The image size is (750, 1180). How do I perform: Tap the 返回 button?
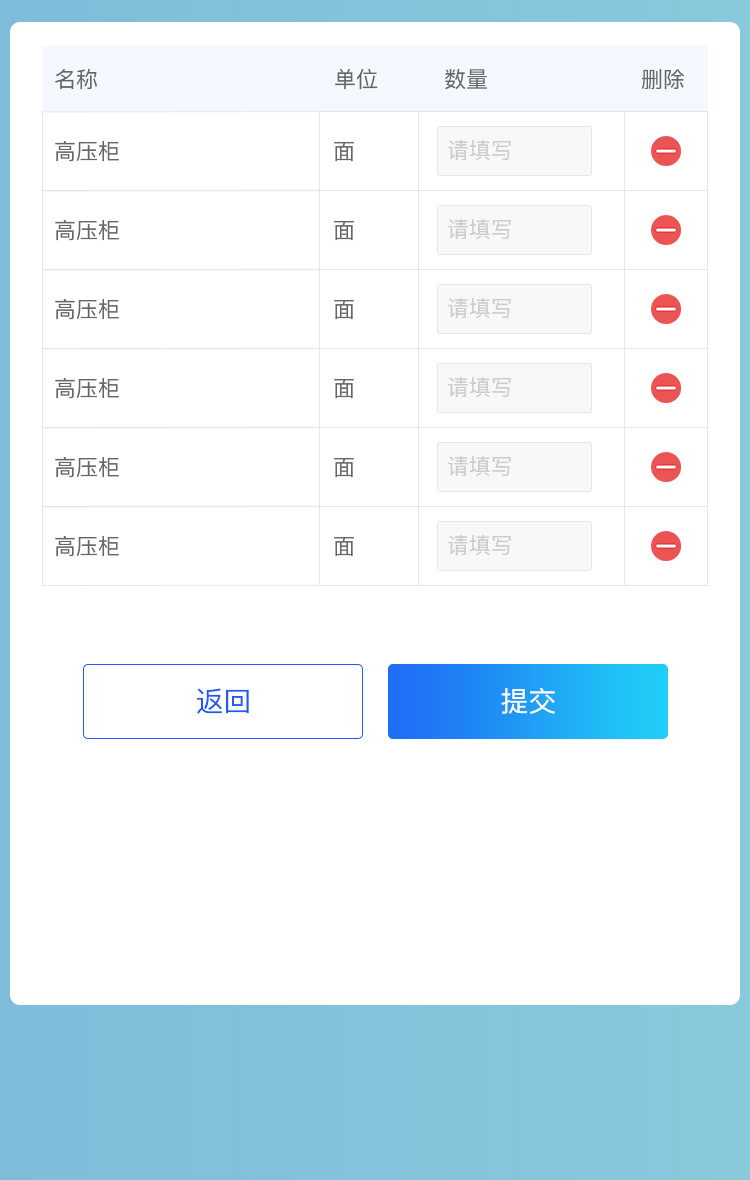(222, 701)
